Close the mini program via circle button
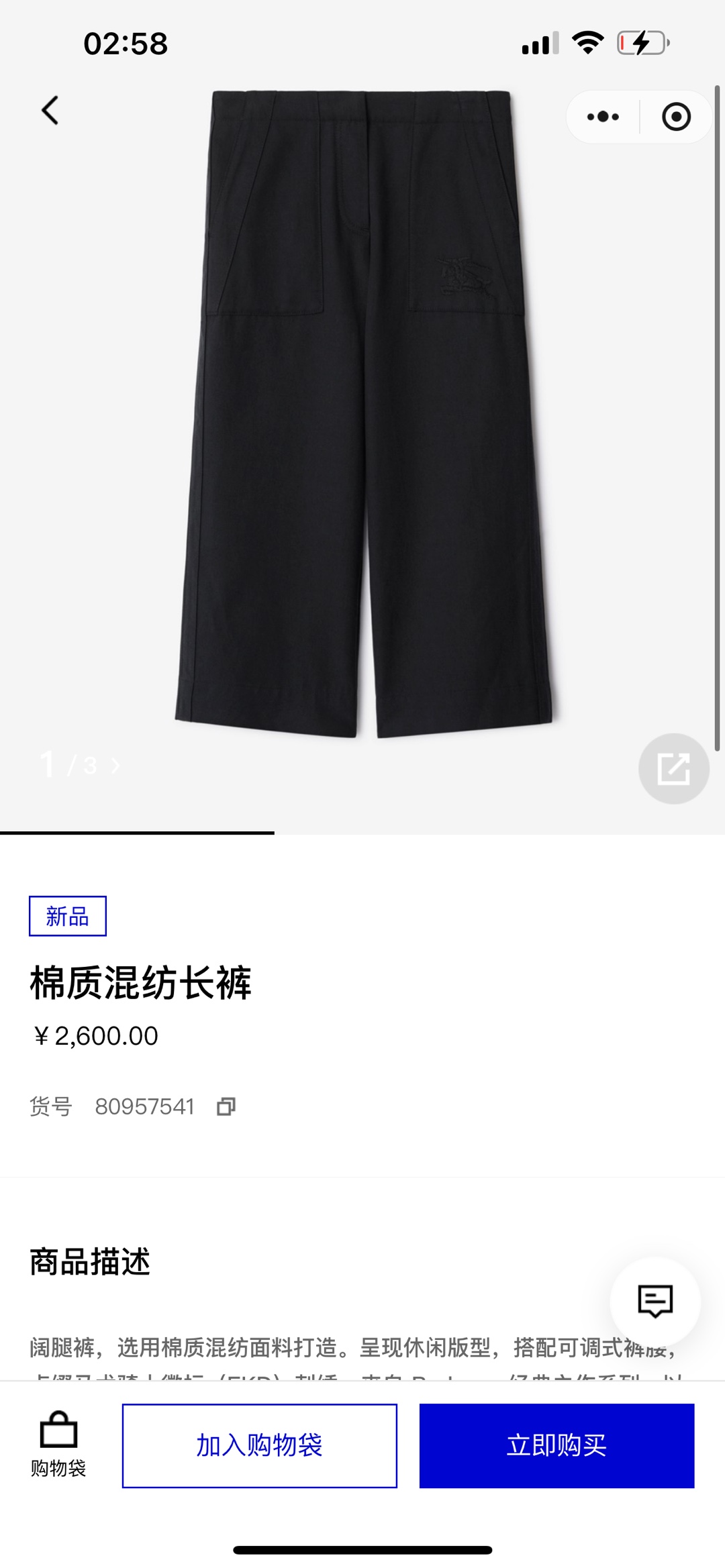 point(675,117)
